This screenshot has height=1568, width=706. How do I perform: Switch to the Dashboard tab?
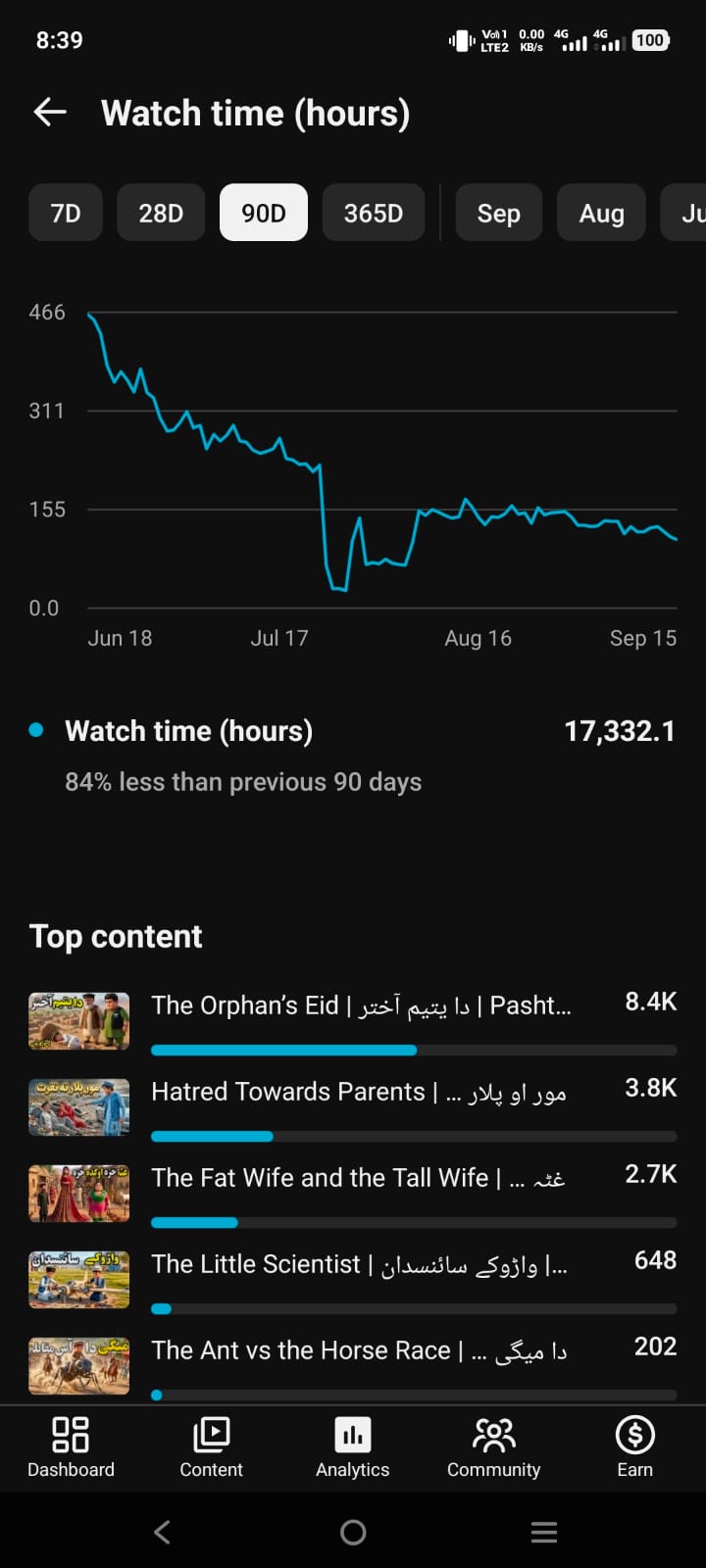click(71, 1447)
